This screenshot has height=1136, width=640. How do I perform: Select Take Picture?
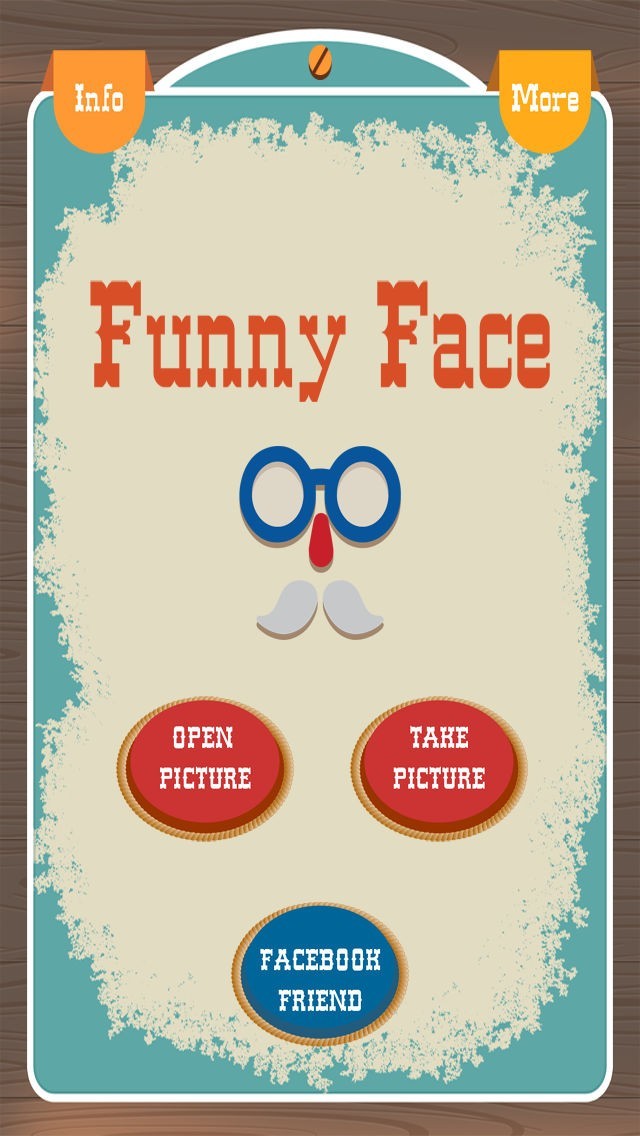439,768
